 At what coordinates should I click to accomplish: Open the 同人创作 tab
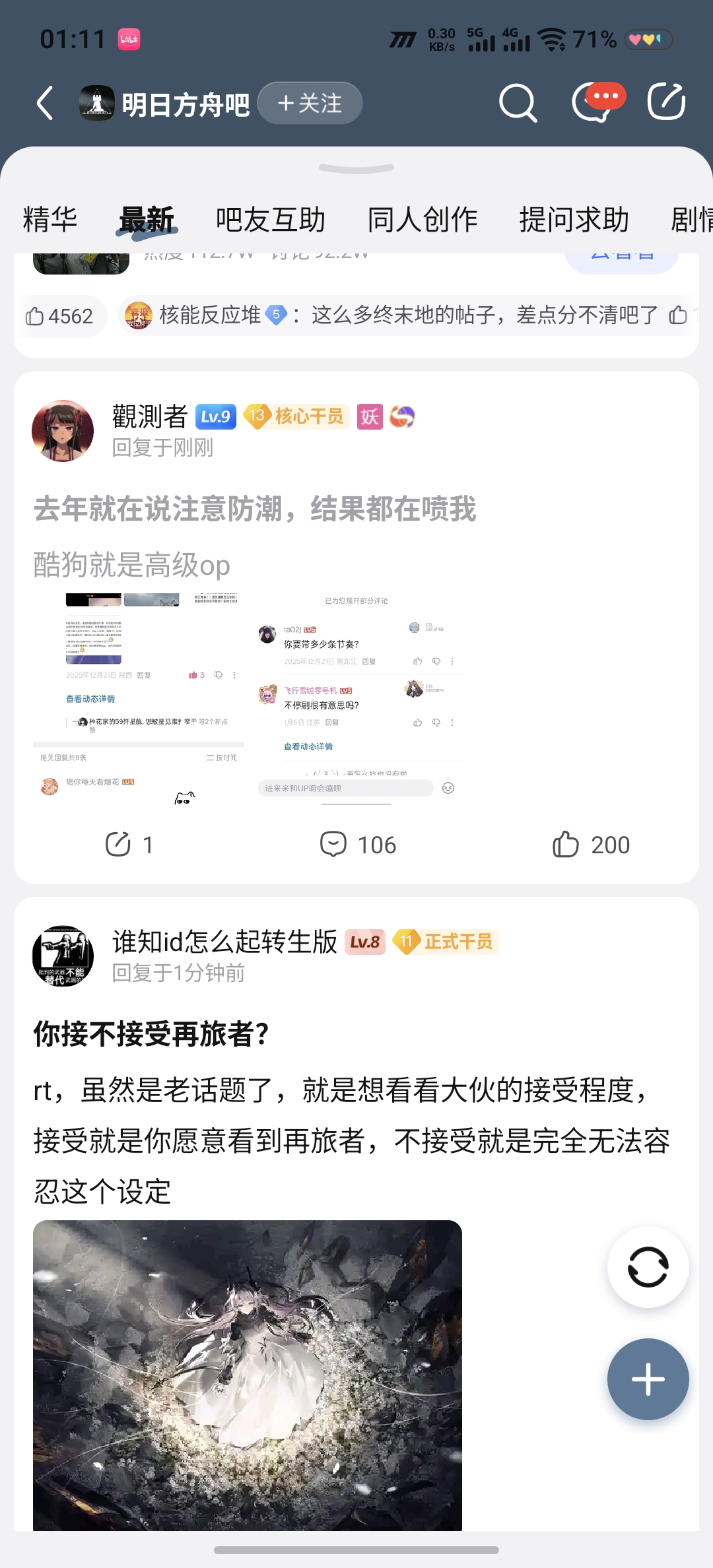(x=423, y=220)
